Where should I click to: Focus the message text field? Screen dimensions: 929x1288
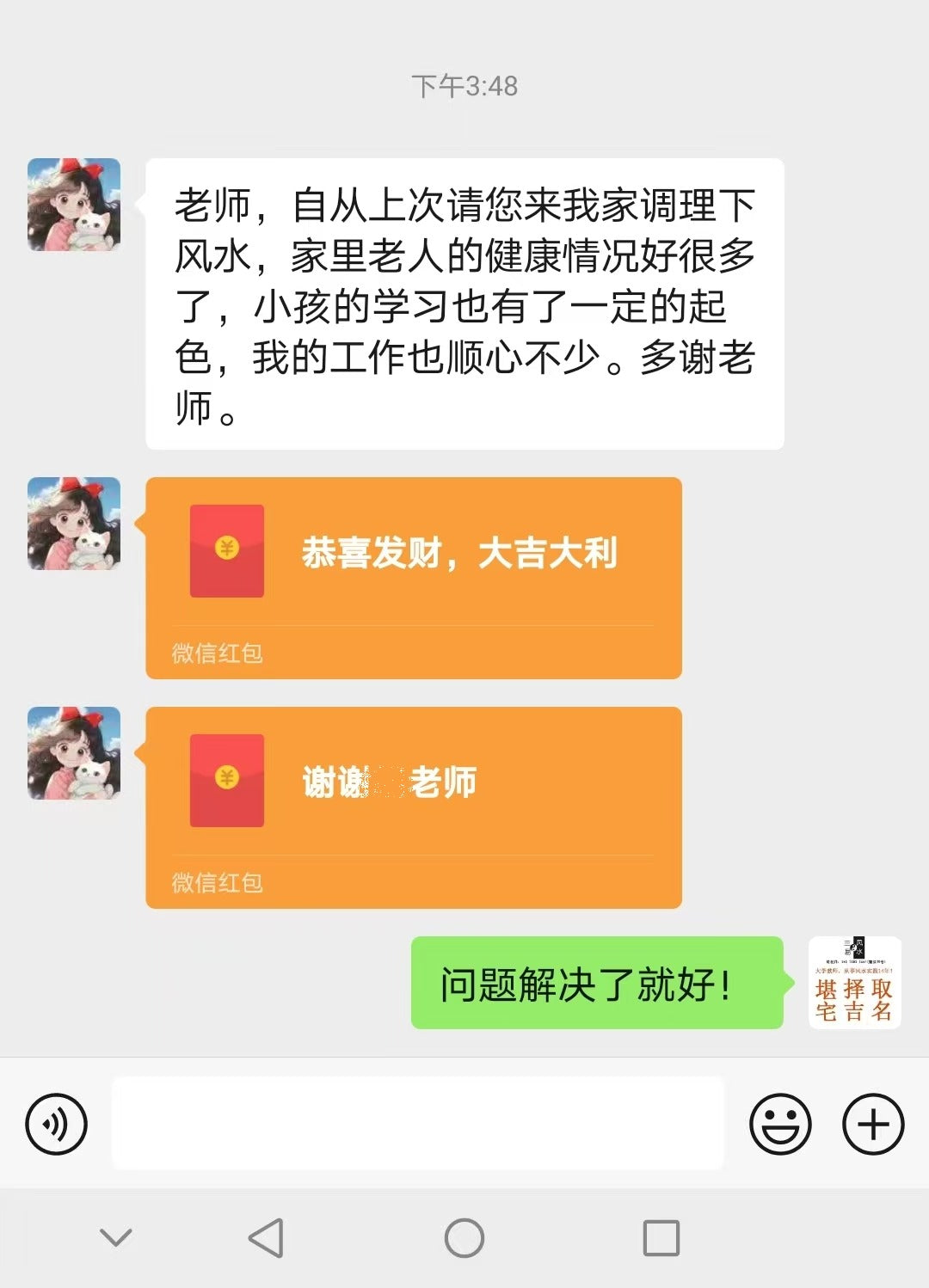pos(418,1123)
